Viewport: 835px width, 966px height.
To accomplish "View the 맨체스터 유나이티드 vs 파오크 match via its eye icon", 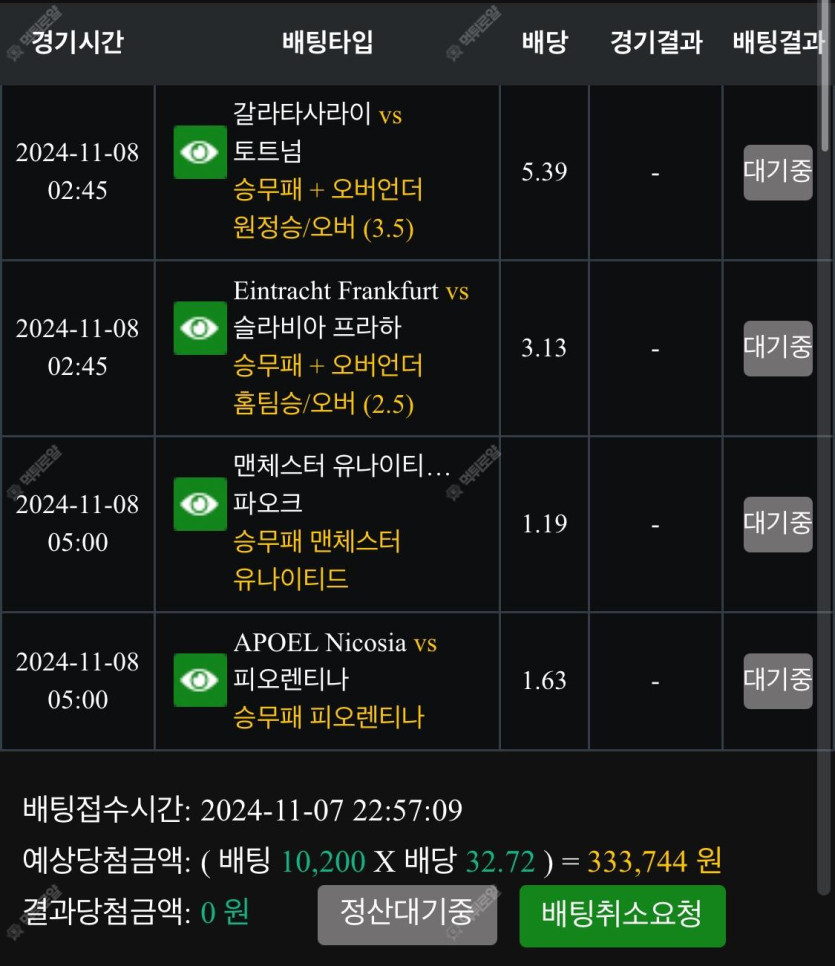I will pyautogui.click(x=200, y=504).
